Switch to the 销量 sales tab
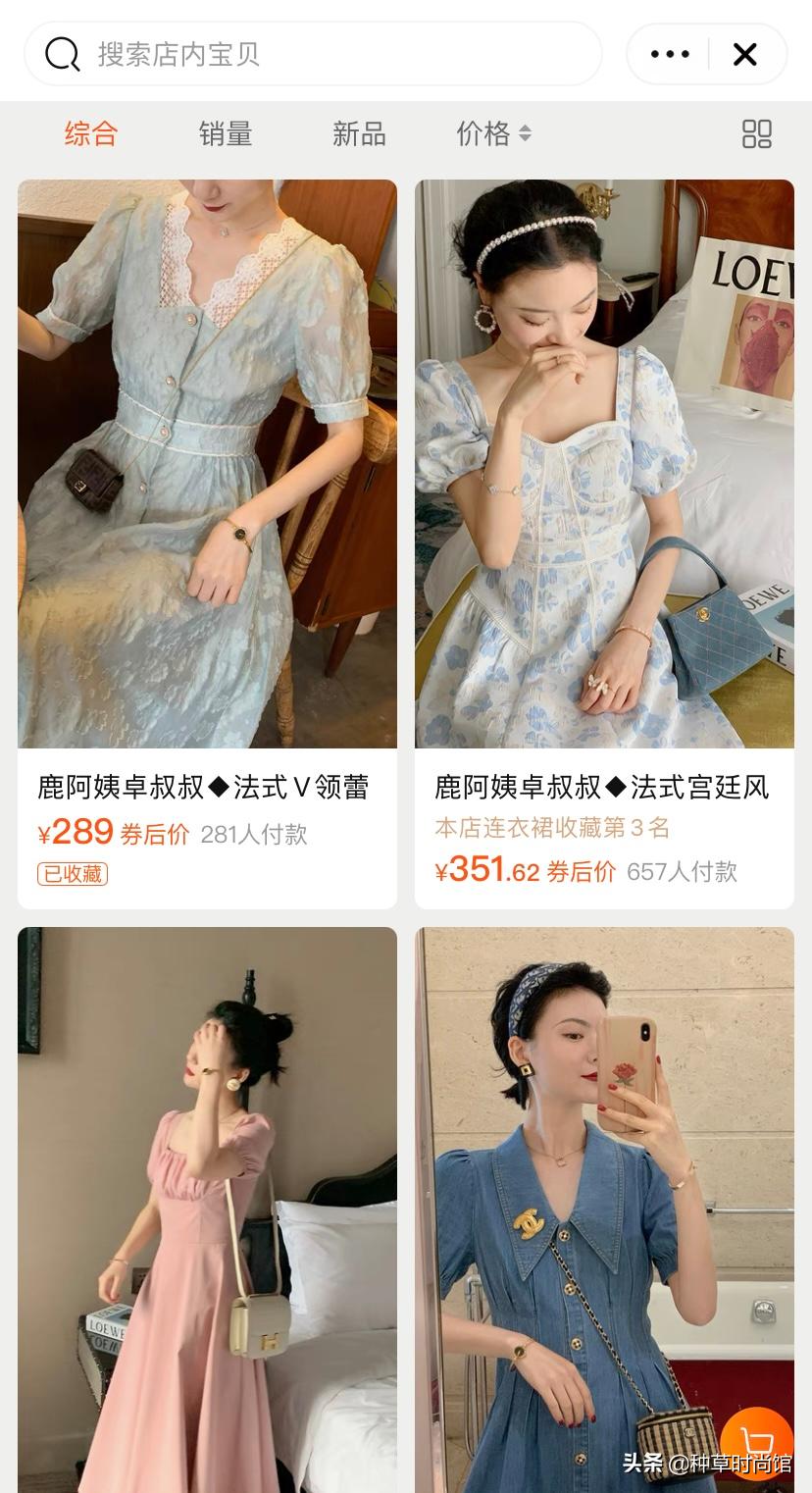The height and width of the screenshot is (1493, 812). point(224,134)
